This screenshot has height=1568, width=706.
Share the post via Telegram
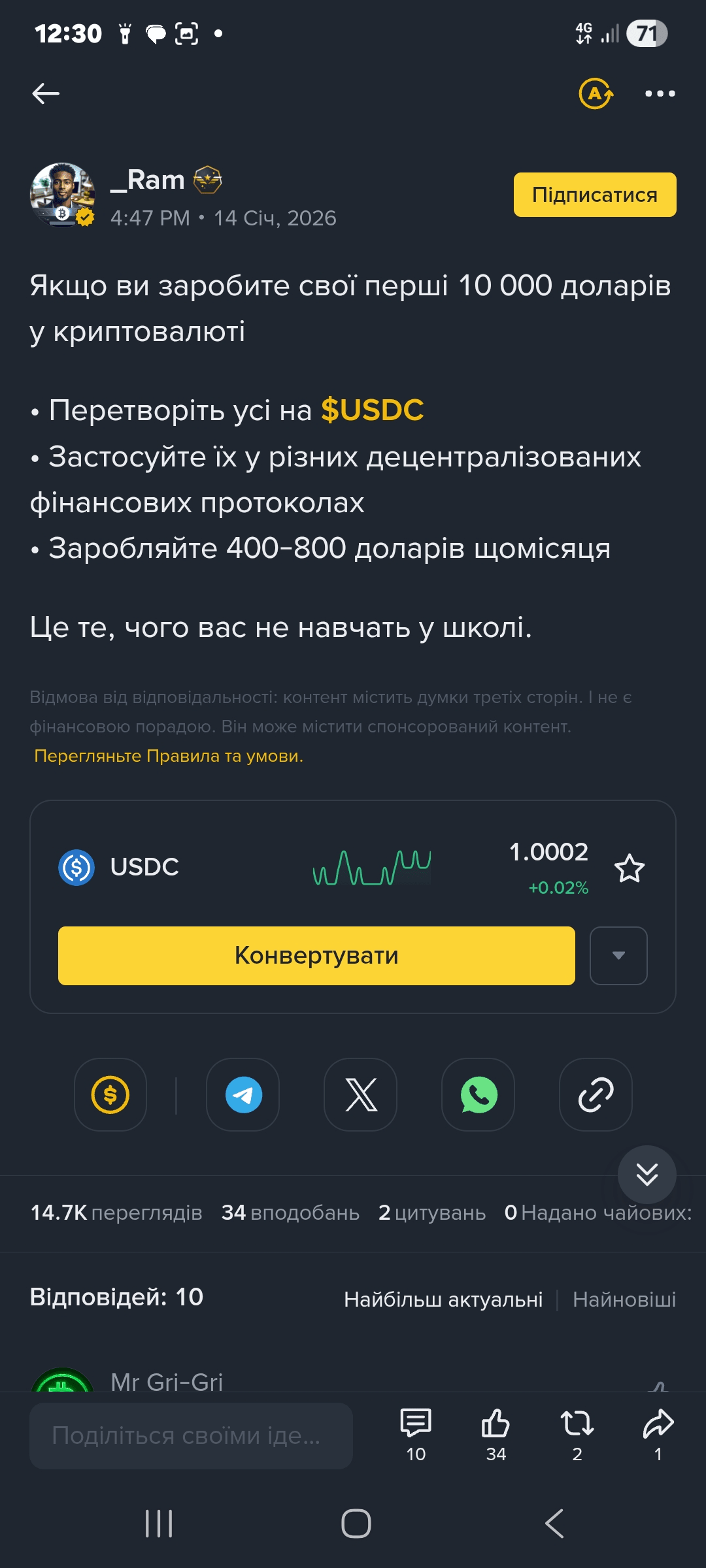[x=243, y=1094]
